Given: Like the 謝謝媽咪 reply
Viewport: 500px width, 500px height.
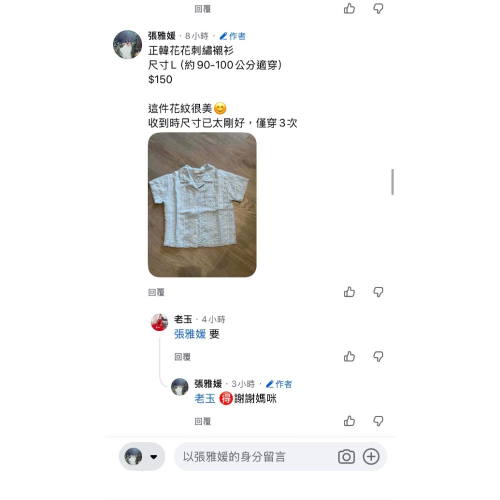Looking at the screenshot, I should click(349, 421).
